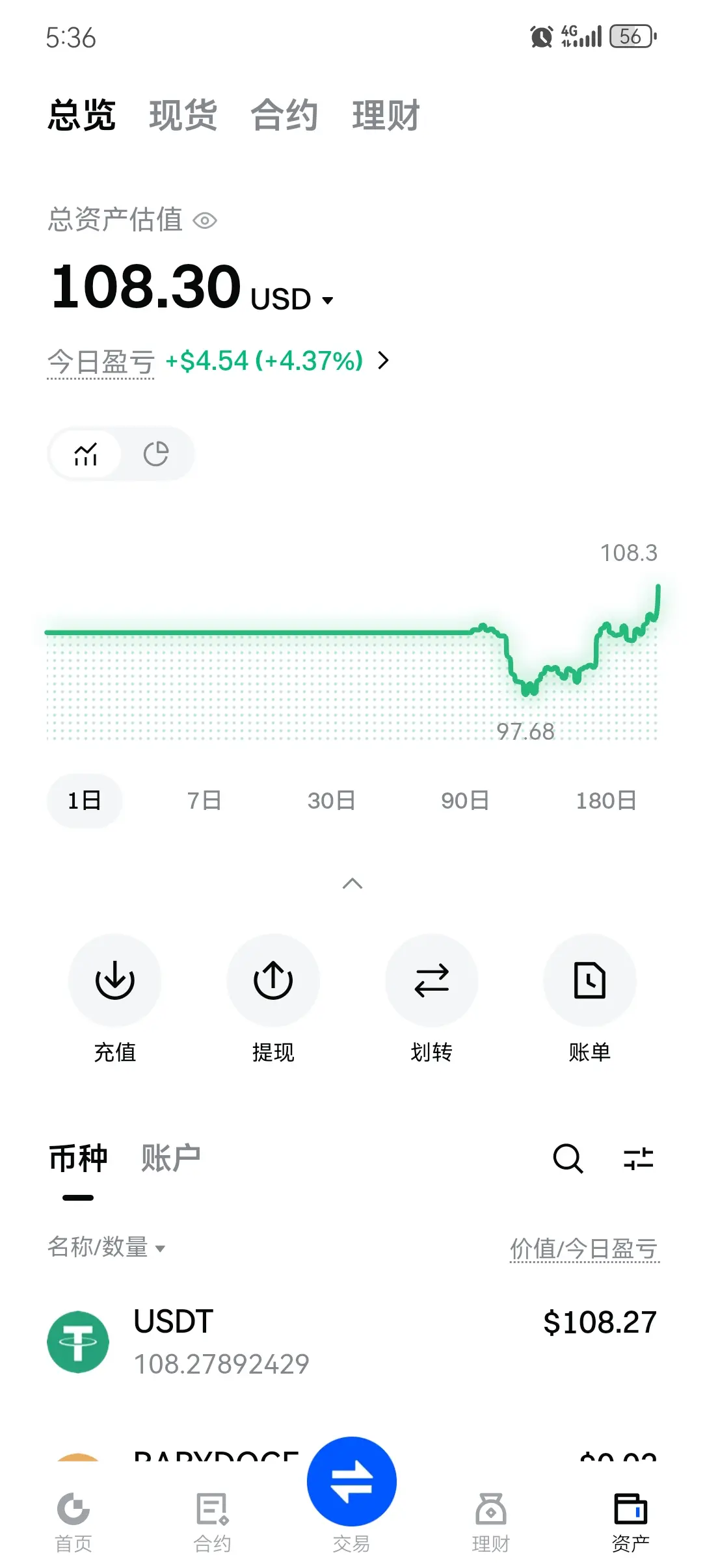This screenshot has width=705, height=1568.
Task: Switch to the 理财 top tab
Action: tap(386, 116)
